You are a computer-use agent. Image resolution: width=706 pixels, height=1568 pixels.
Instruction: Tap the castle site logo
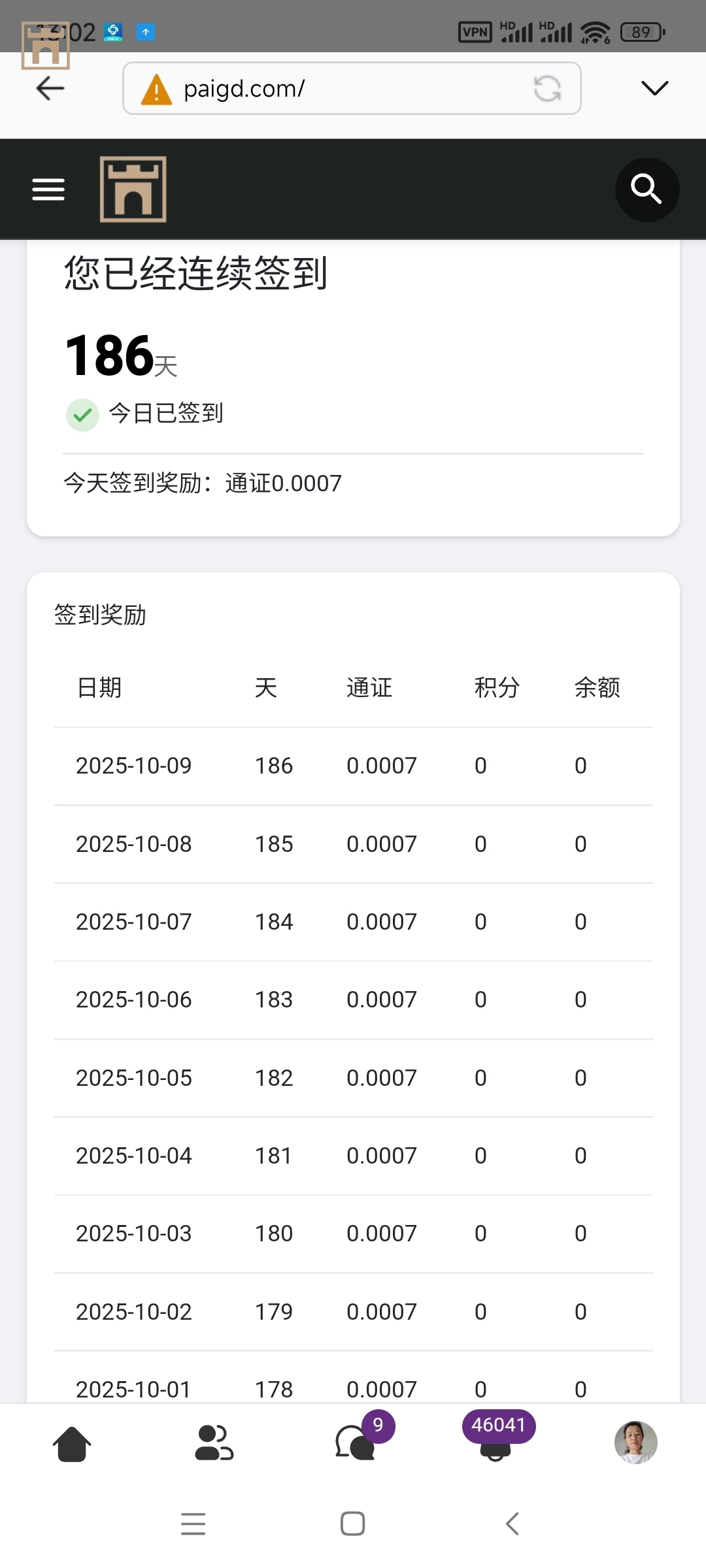coord(133,189)
